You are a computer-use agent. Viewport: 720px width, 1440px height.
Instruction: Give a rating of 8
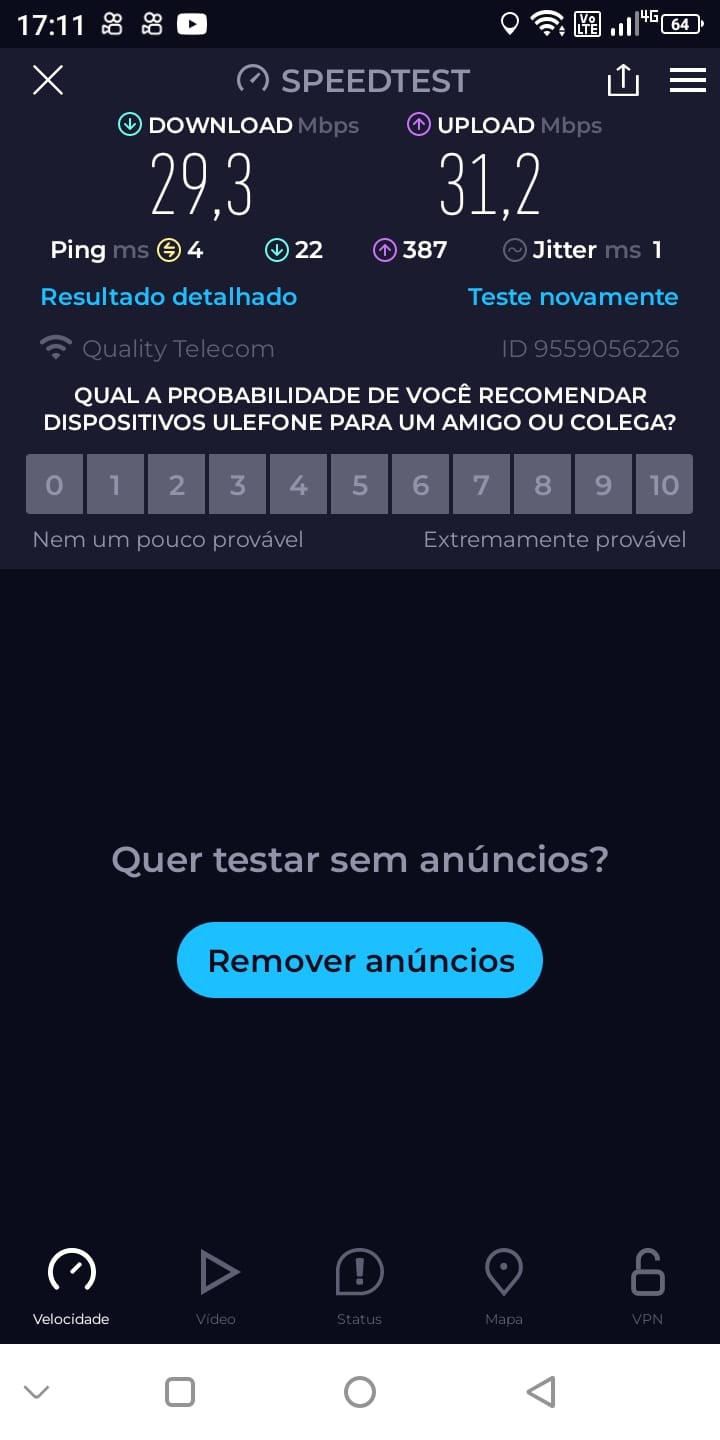point(543,485)
